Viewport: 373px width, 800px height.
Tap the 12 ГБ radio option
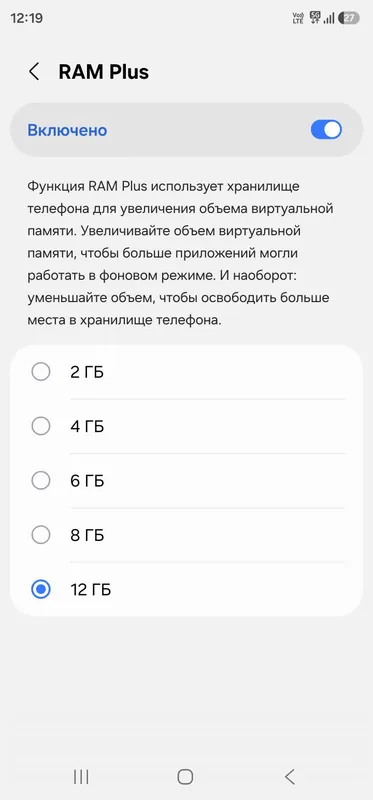186,590
